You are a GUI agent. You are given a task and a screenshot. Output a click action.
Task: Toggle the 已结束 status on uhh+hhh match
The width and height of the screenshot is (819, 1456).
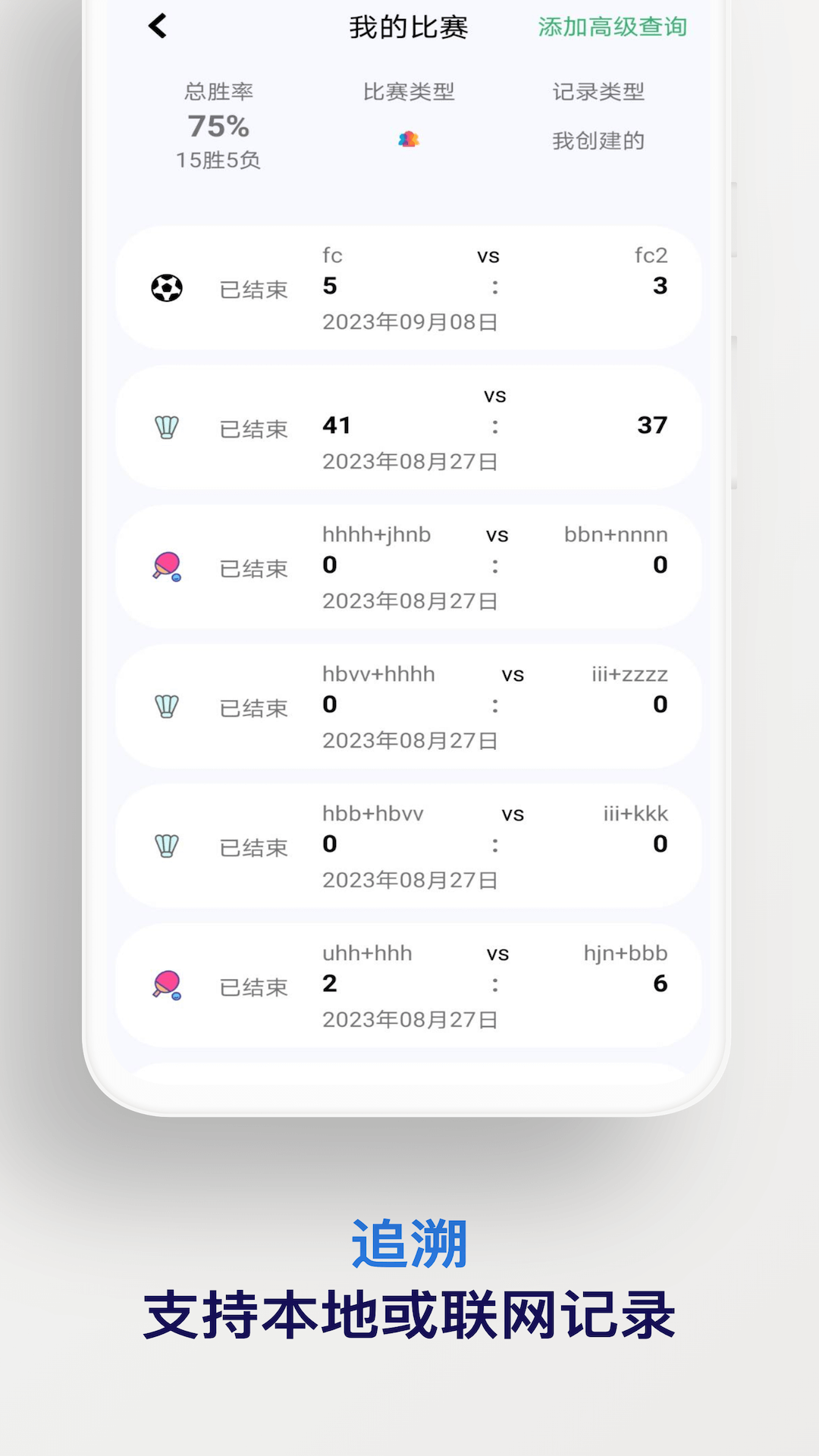(x=255, y=987)
